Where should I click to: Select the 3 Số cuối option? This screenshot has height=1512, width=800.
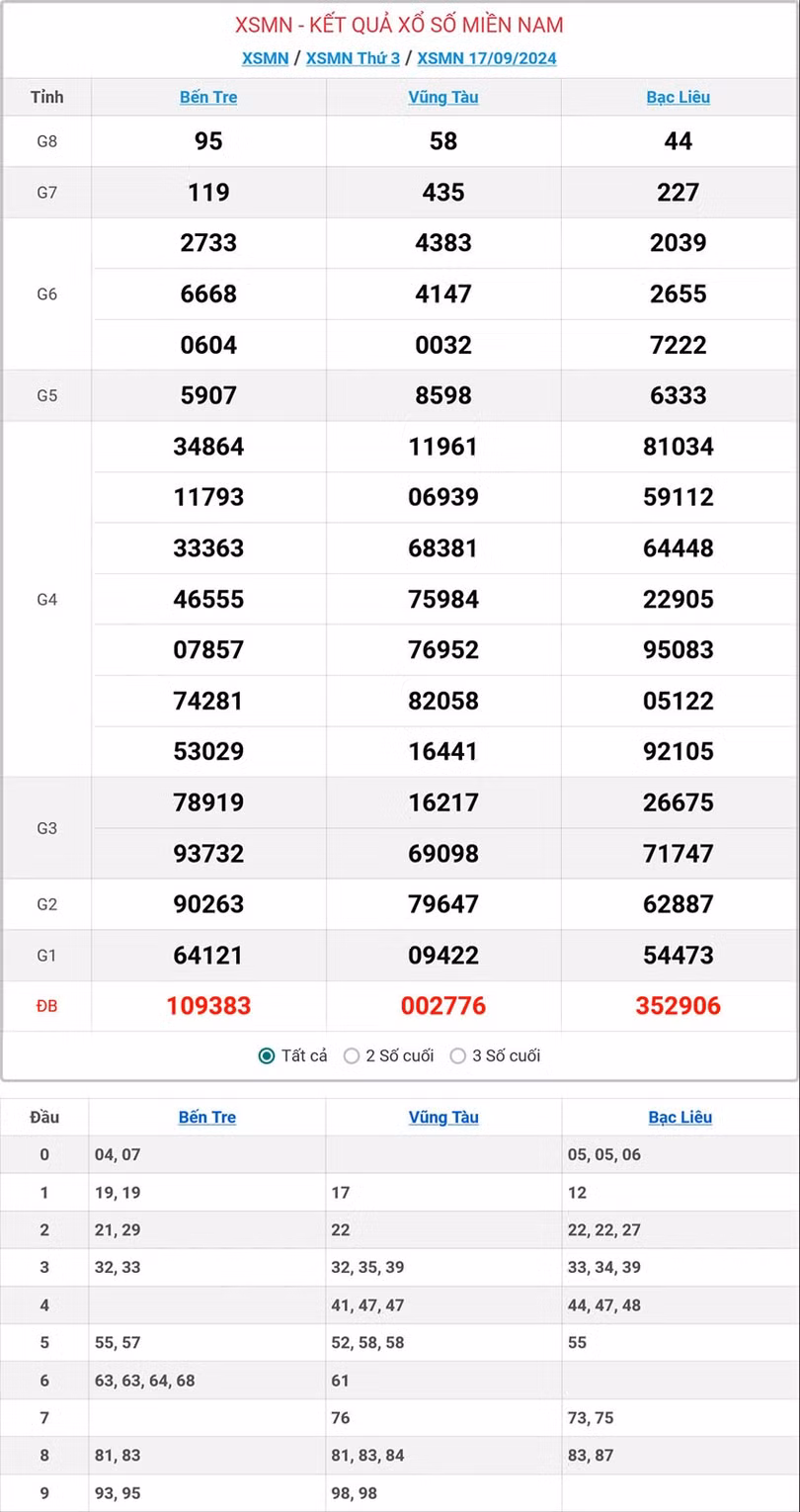coord(458,1055)
